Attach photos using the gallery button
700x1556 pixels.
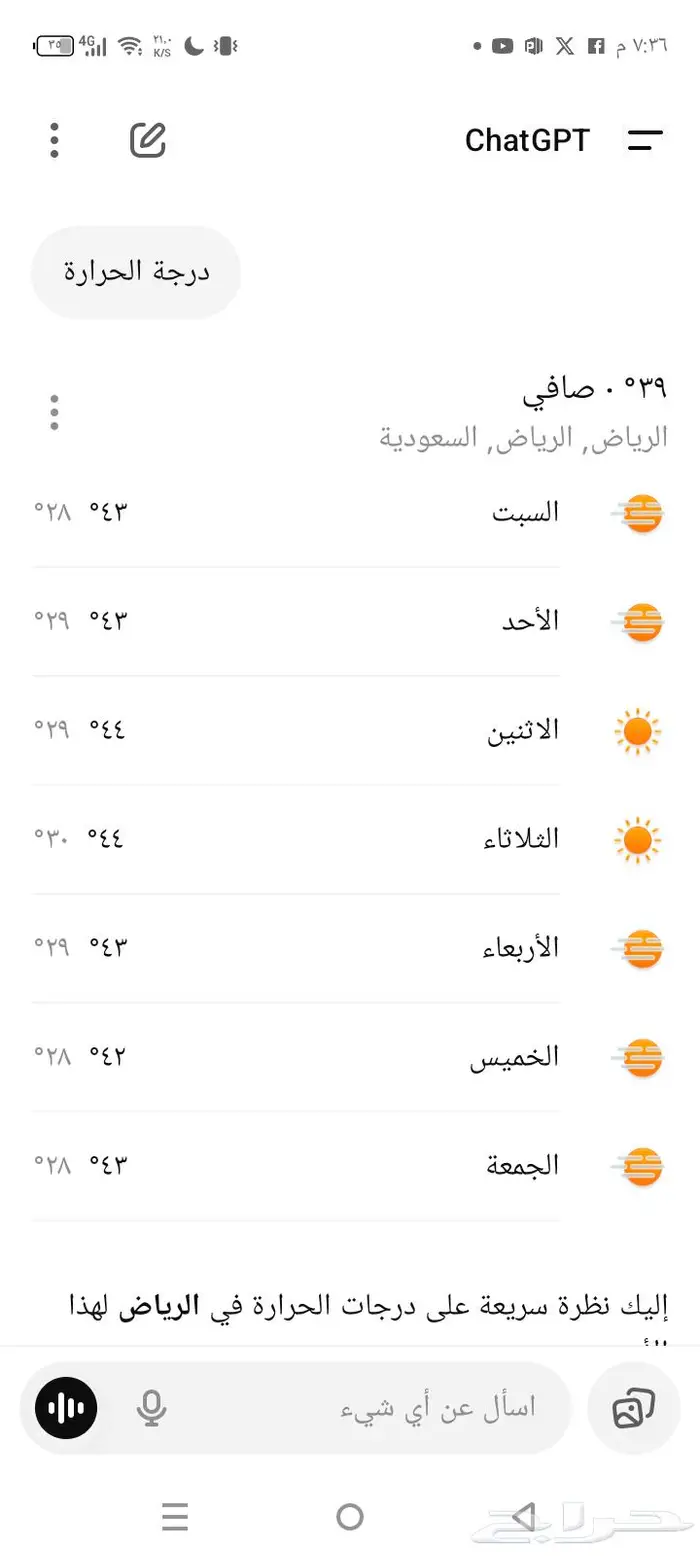[634, 1408]
